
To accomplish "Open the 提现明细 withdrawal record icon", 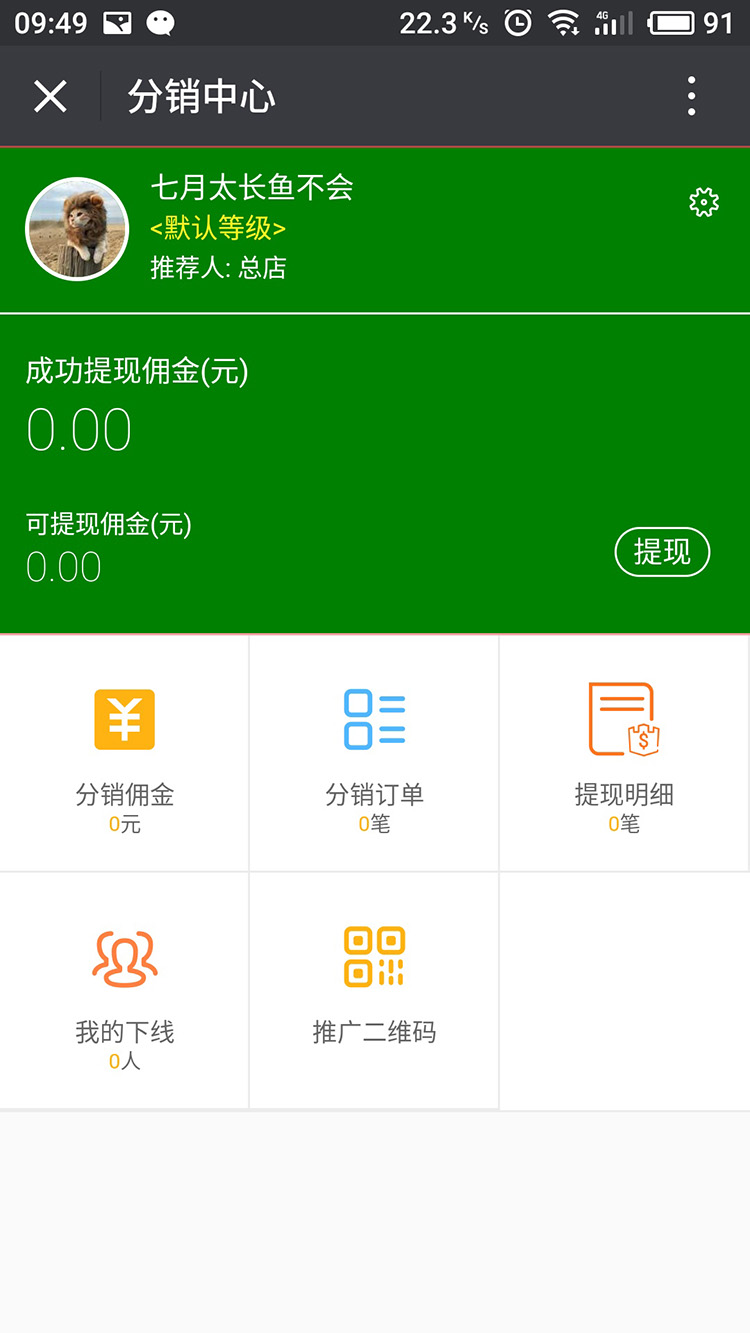I will (x=623, y=718).
